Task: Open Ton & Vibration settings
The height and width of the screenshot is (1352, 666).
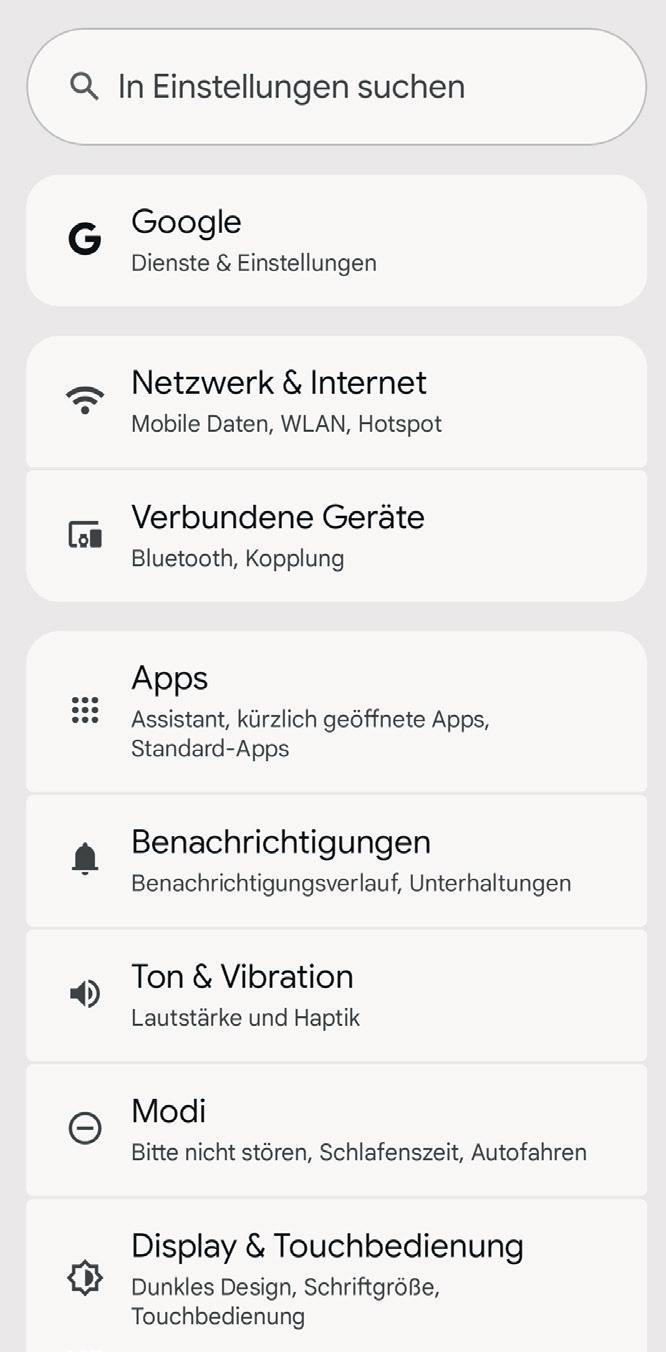Action: 336,995
